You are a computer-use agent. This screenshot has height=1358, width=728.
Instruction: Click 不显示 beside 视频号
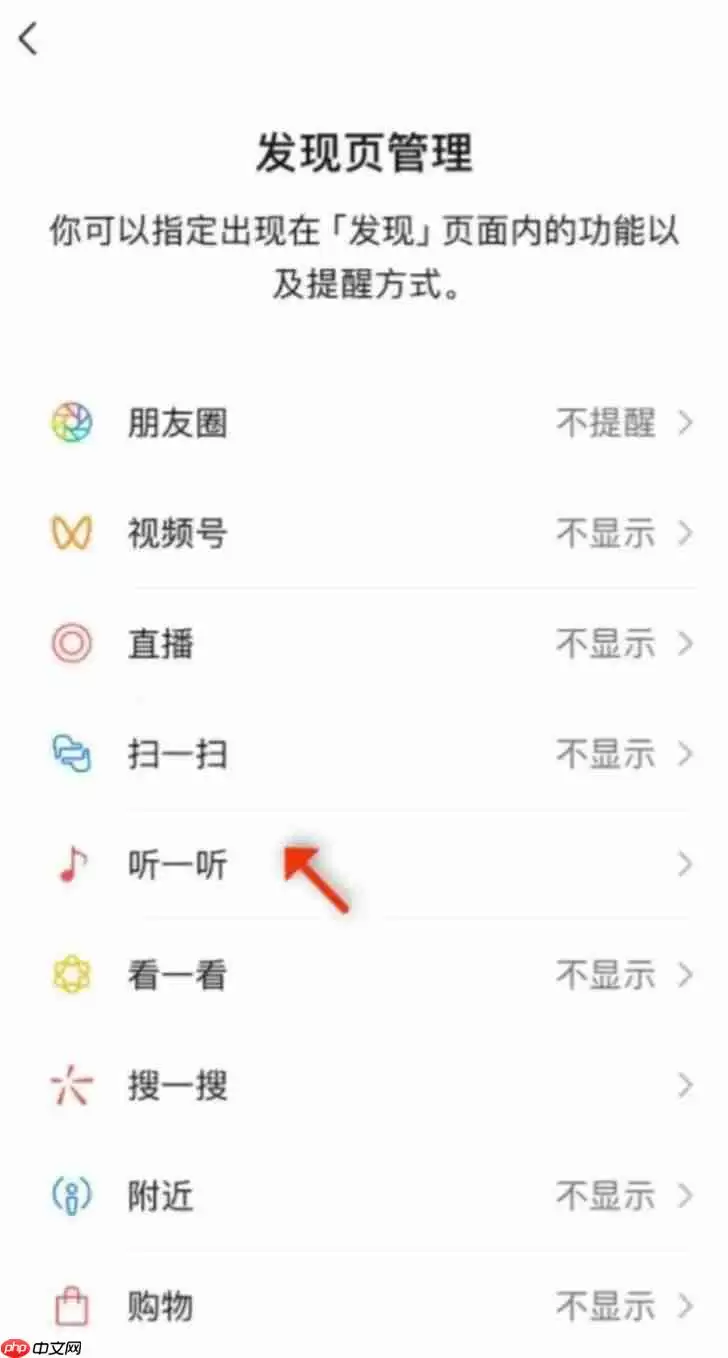pyautogui.click(x=605, y=533)
